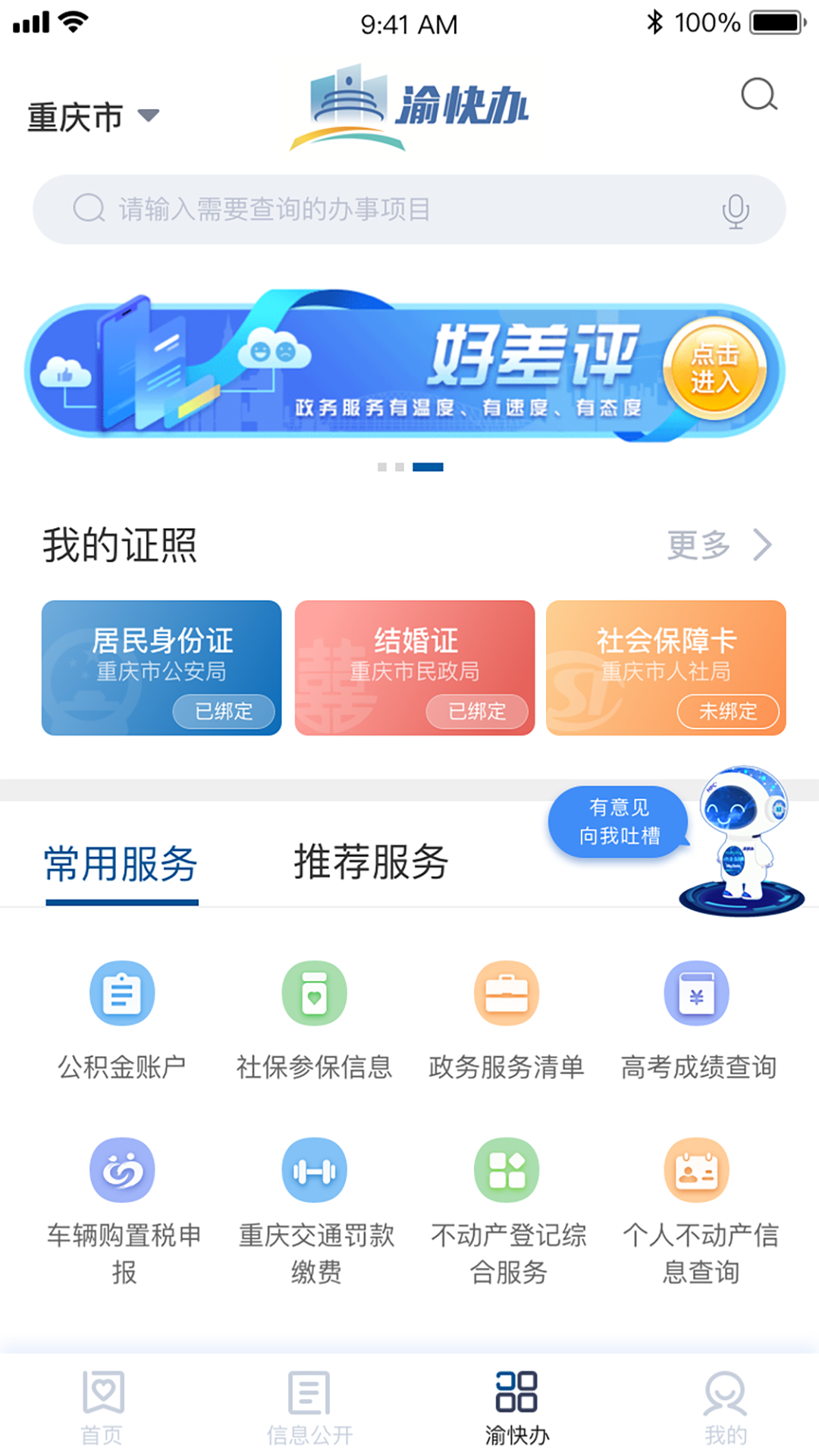Image resolution: width=819 pixels, height=1456 pixels.
Task: Bind 社会保障卡 via 未绑定 button
Action: pyautogui.click(x=727, y=712)
